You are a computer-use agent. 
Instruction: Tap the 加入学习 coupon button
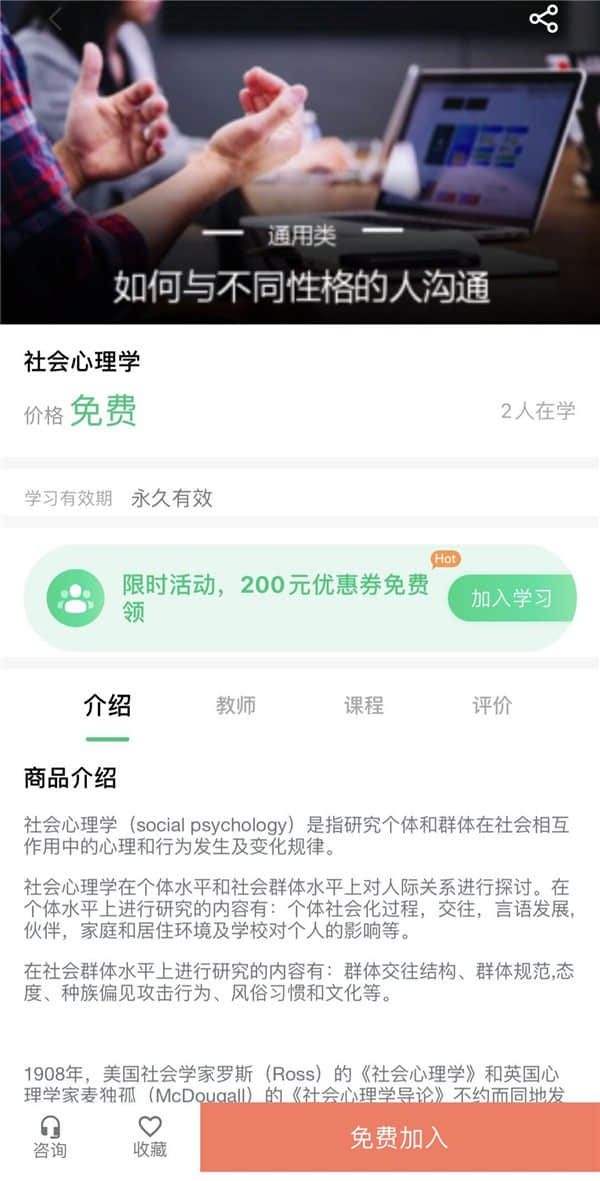coord(511,598)
